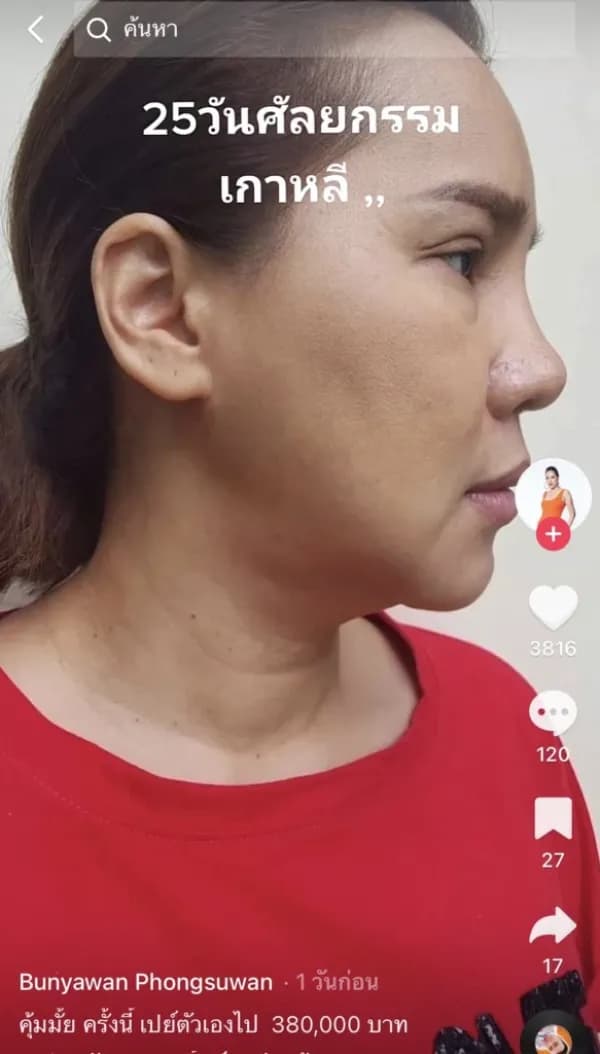Share this video via the arrow icon
This screenshot has height=1054, width=600.
(553, 926)
